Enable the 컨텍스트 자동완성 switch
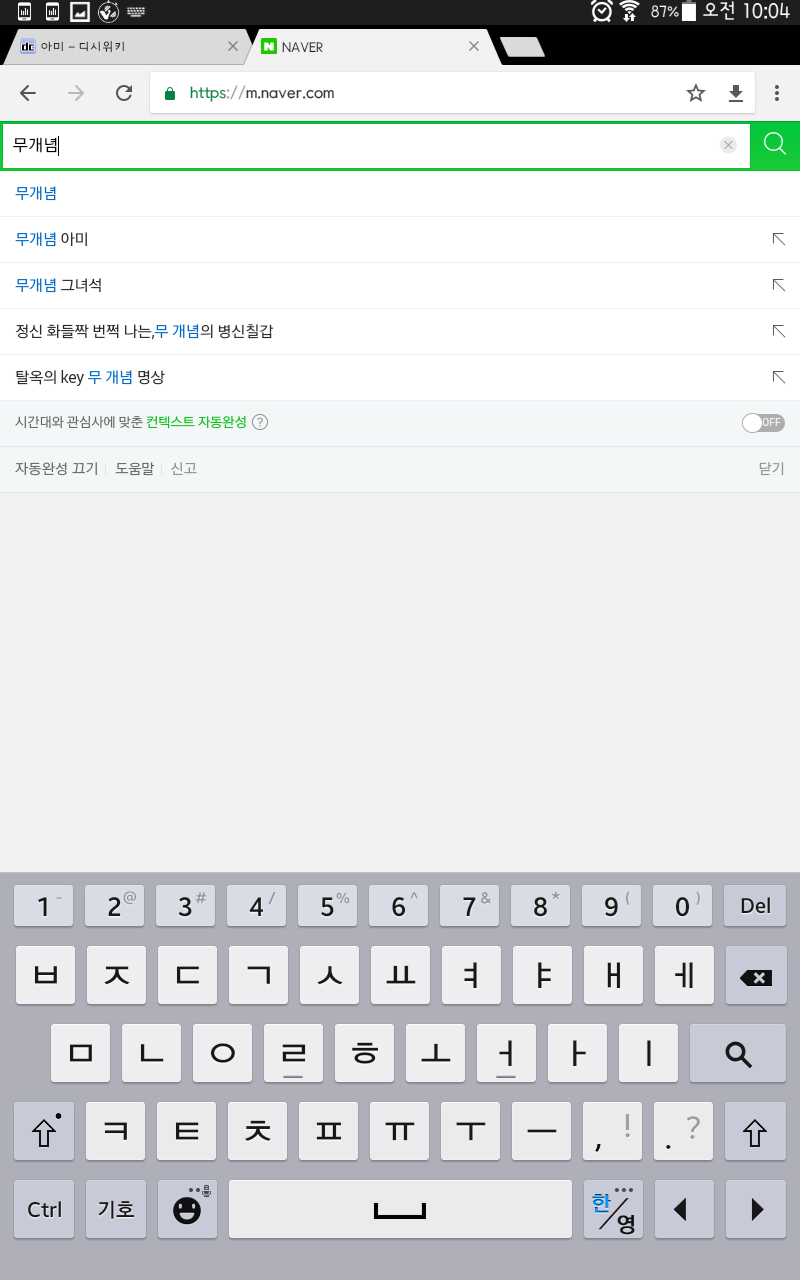The height and width of the screenshot is (1280, 800). tap(763, 423)
